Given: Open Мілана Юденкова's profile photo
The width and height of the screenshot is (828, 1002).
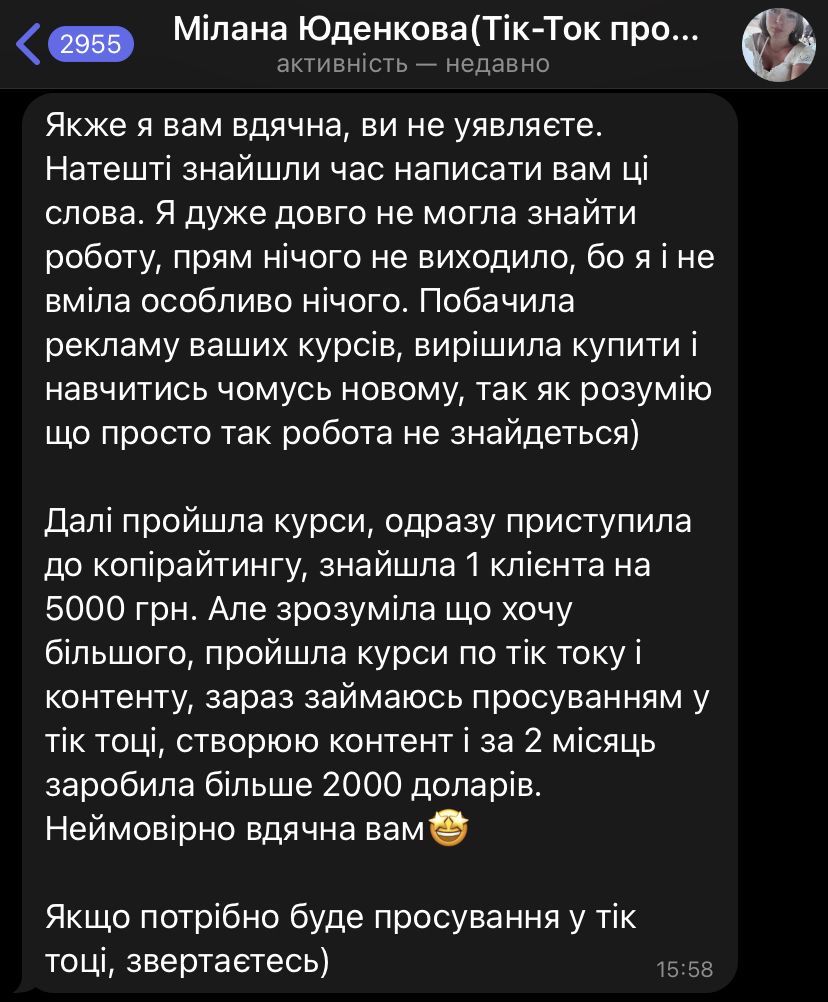Looking at the screenshot, I should pos(775,46).
